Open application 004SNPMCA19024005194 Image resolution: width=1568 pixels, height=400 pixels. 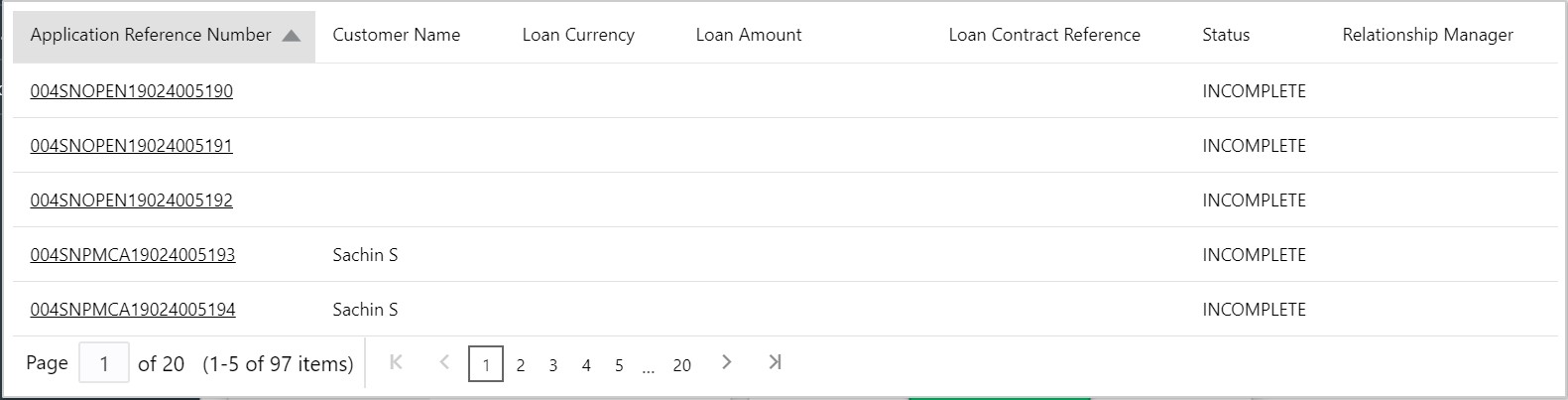(132, 310)
